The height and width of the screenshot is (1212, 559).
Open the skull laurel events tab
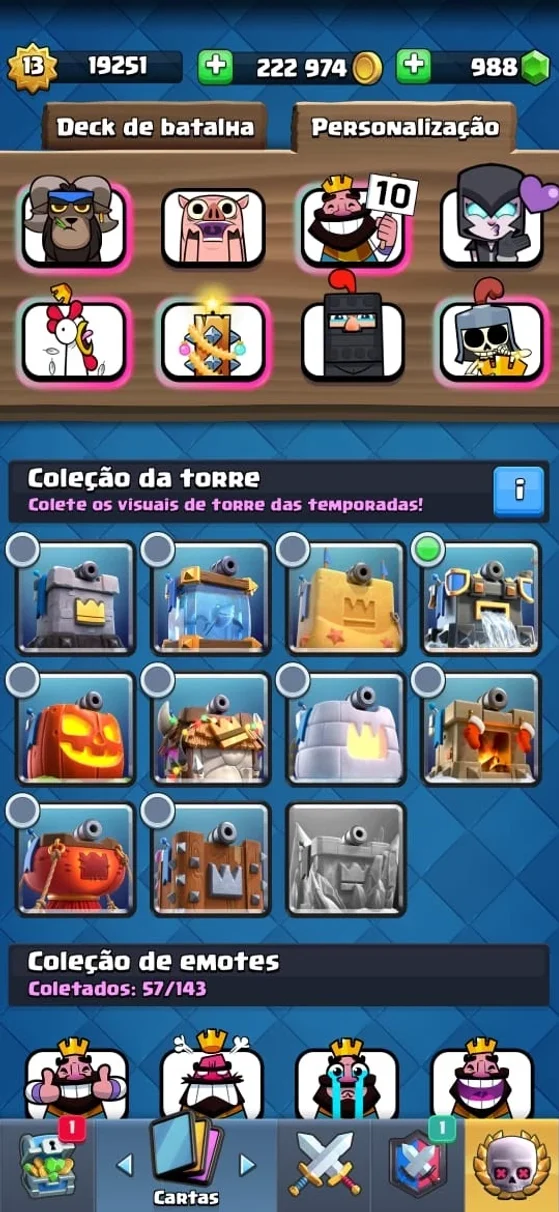click(512, 1165)
